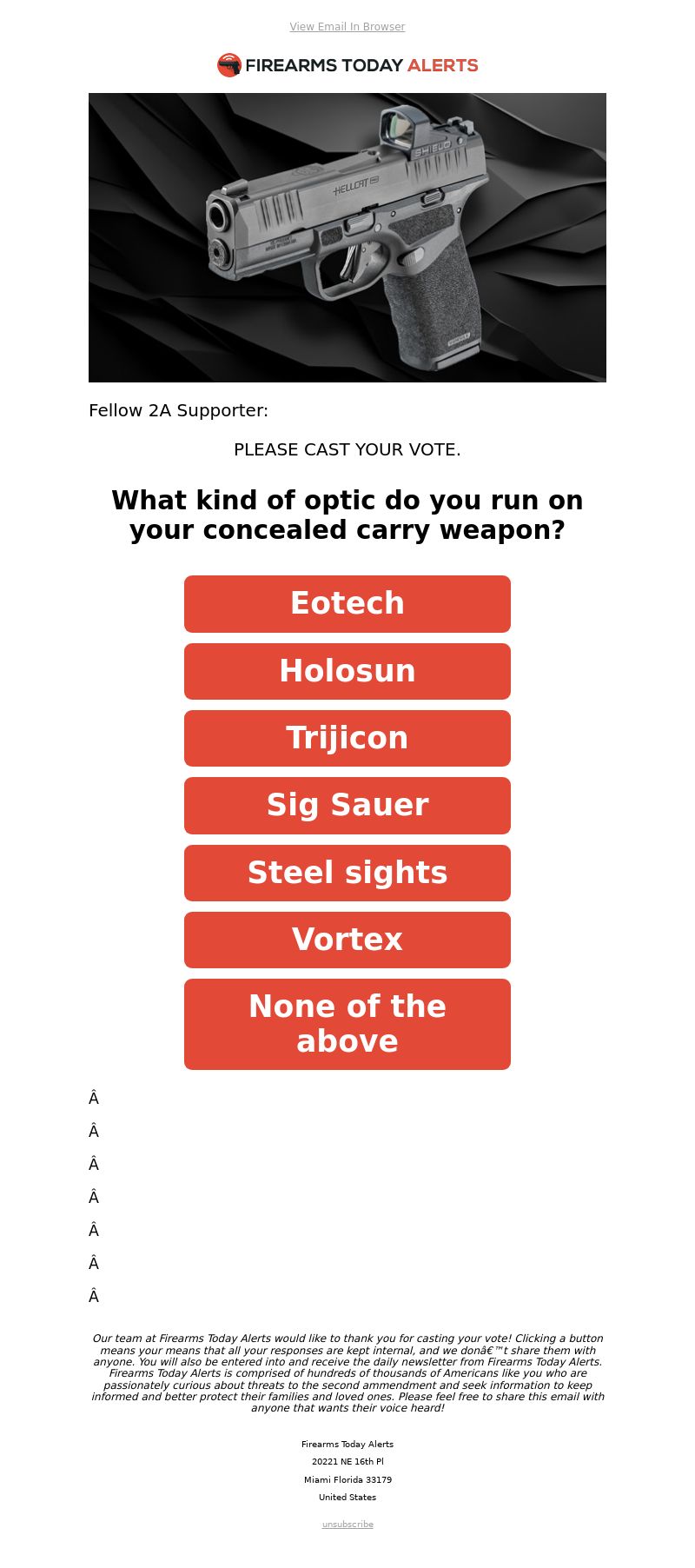Open the View Email In Browser link

tap(347, 27)
